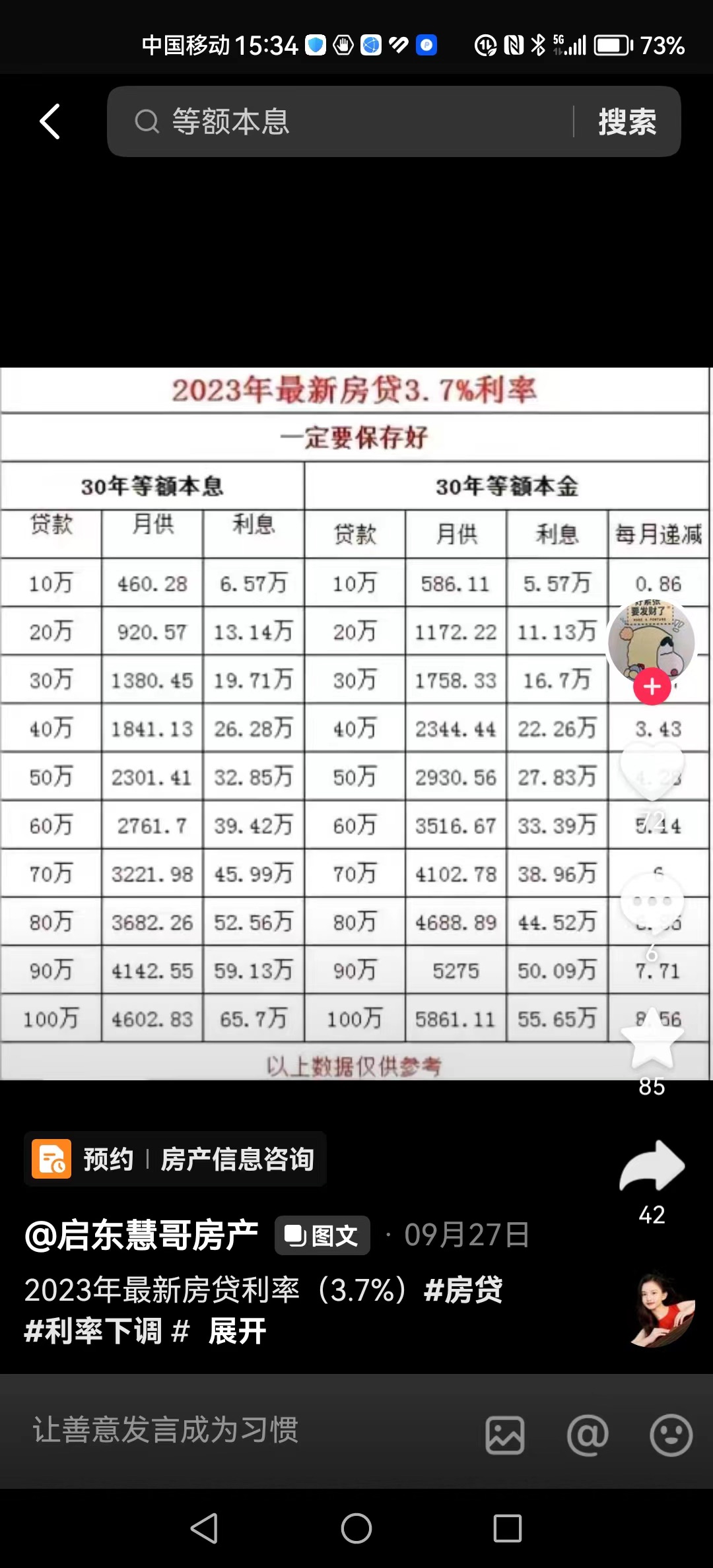Open the comments bubble icon
Image resolution: width=713 pixels, height=1568 pixels.
click(652, 901)
